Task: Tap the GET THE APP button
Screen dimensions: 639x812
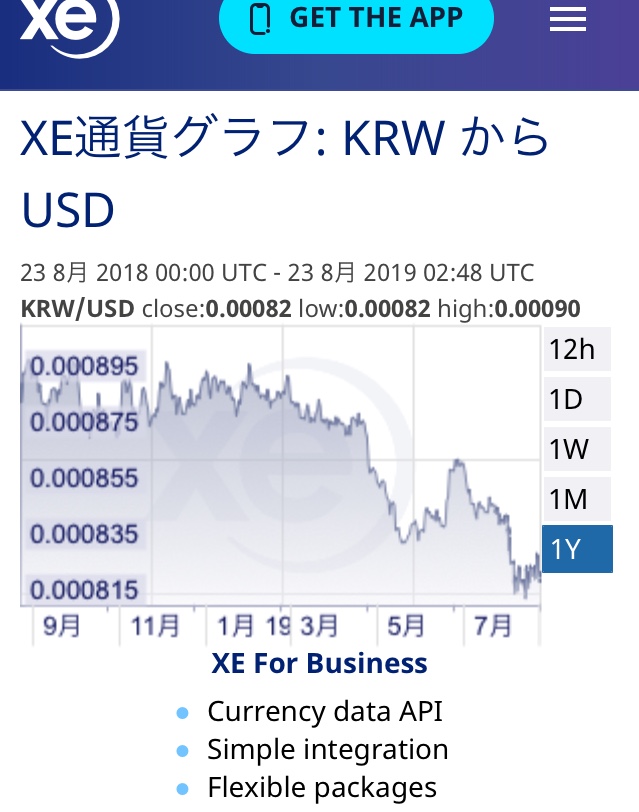Action: 356,20
